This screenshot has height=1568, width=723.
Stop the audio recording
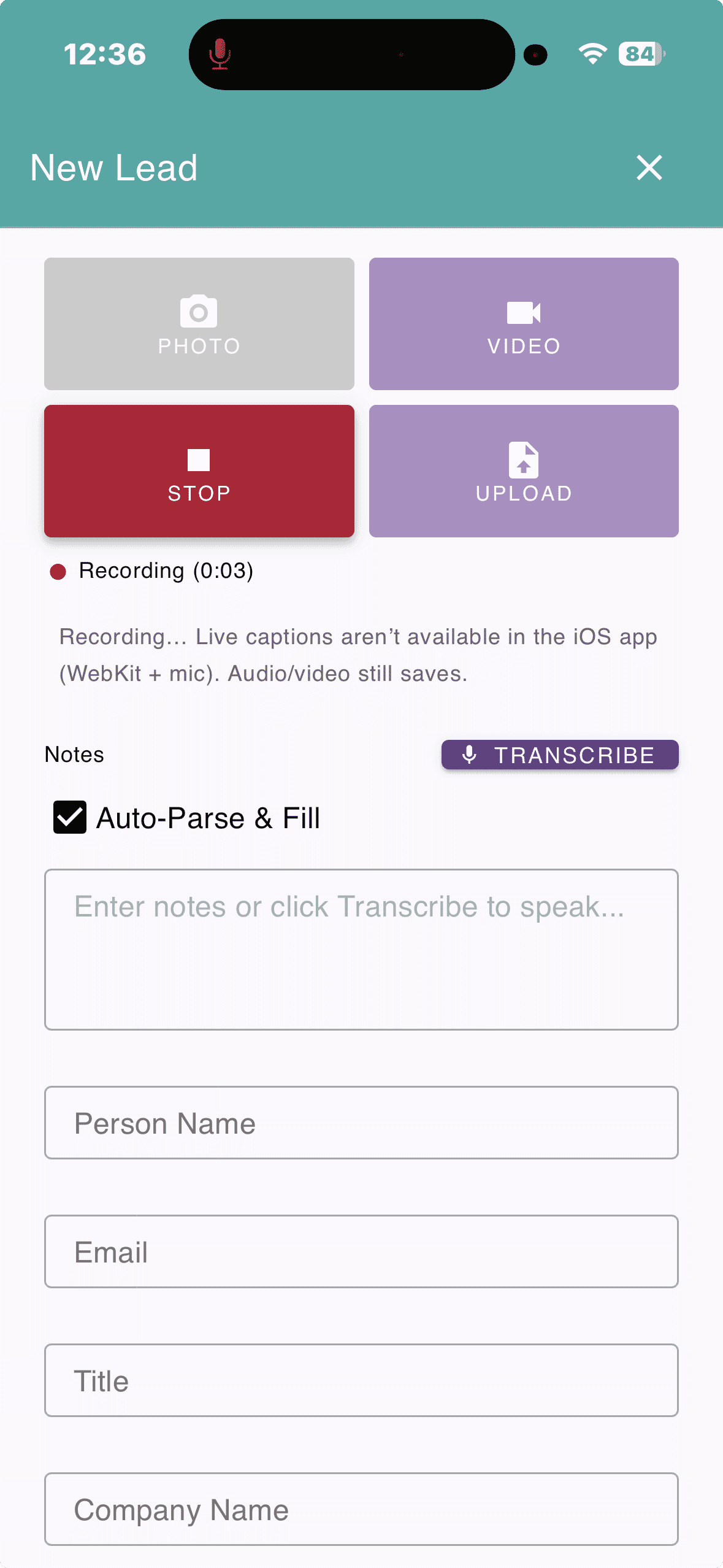pos(199,471)
